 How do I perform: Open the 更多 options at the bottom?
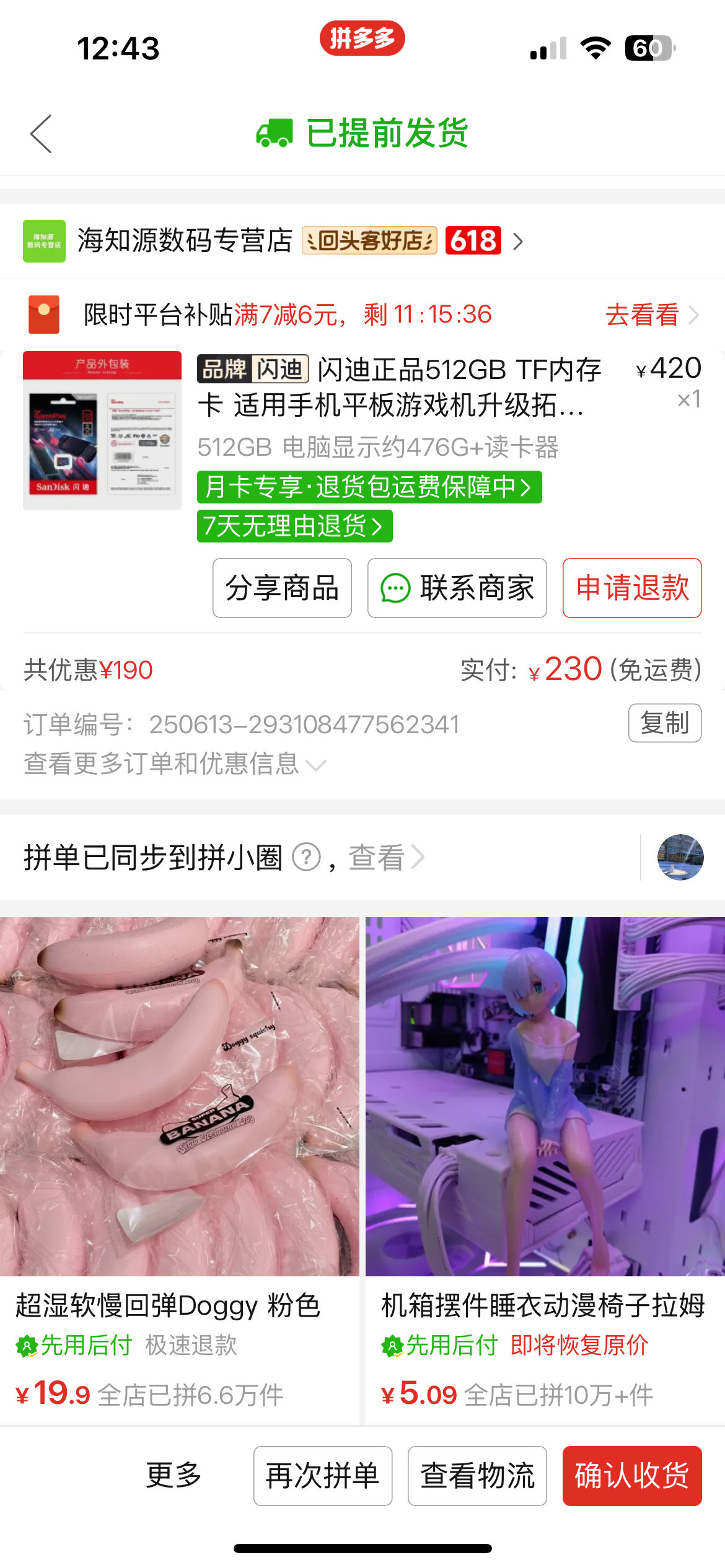tap(174, 1475)
